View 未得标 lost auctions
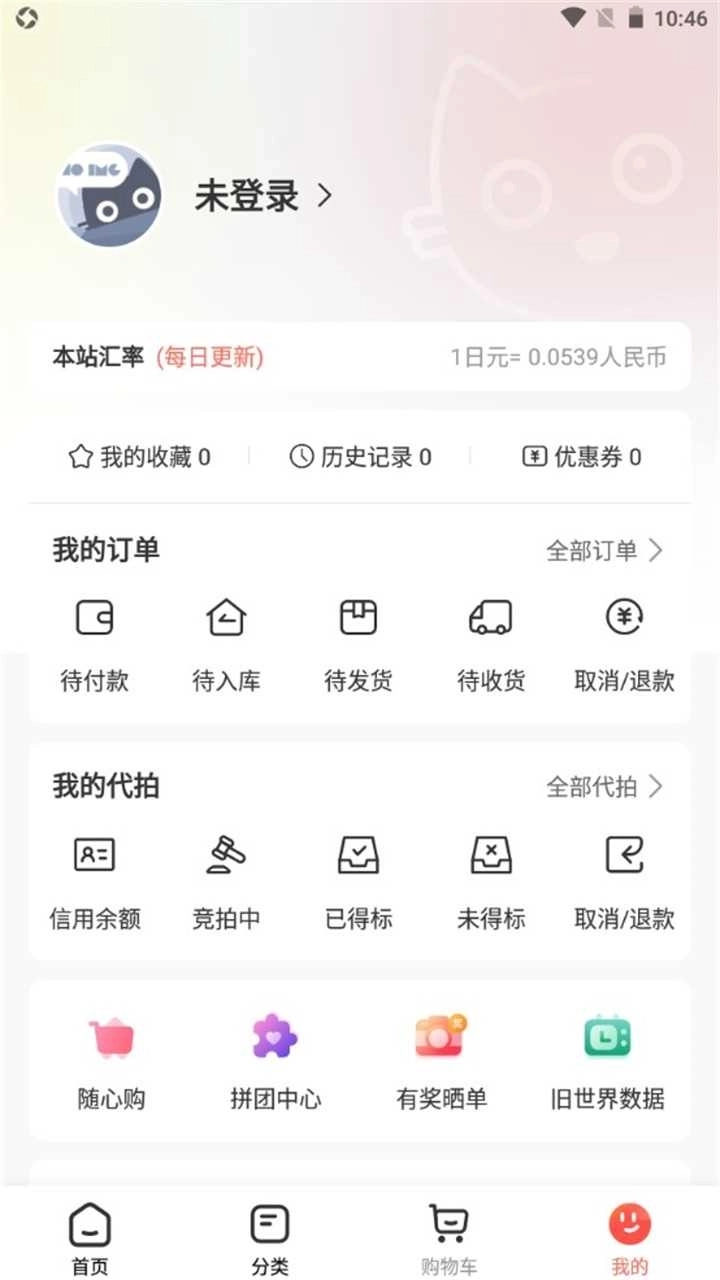 pyautogui.click(x=489, y=878)
